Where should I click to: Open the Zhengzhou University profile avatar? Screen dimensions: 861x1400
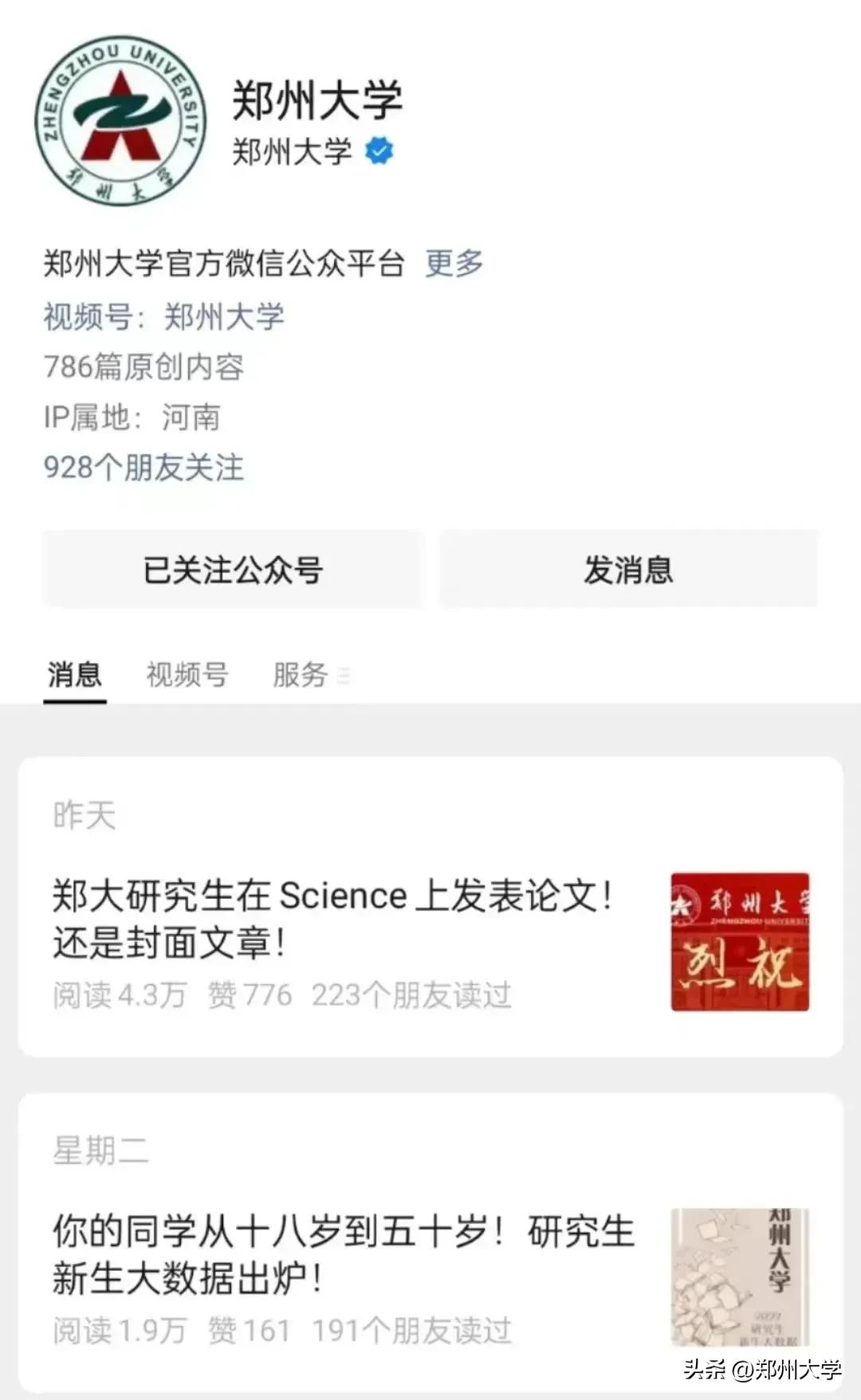click(120, 121)
